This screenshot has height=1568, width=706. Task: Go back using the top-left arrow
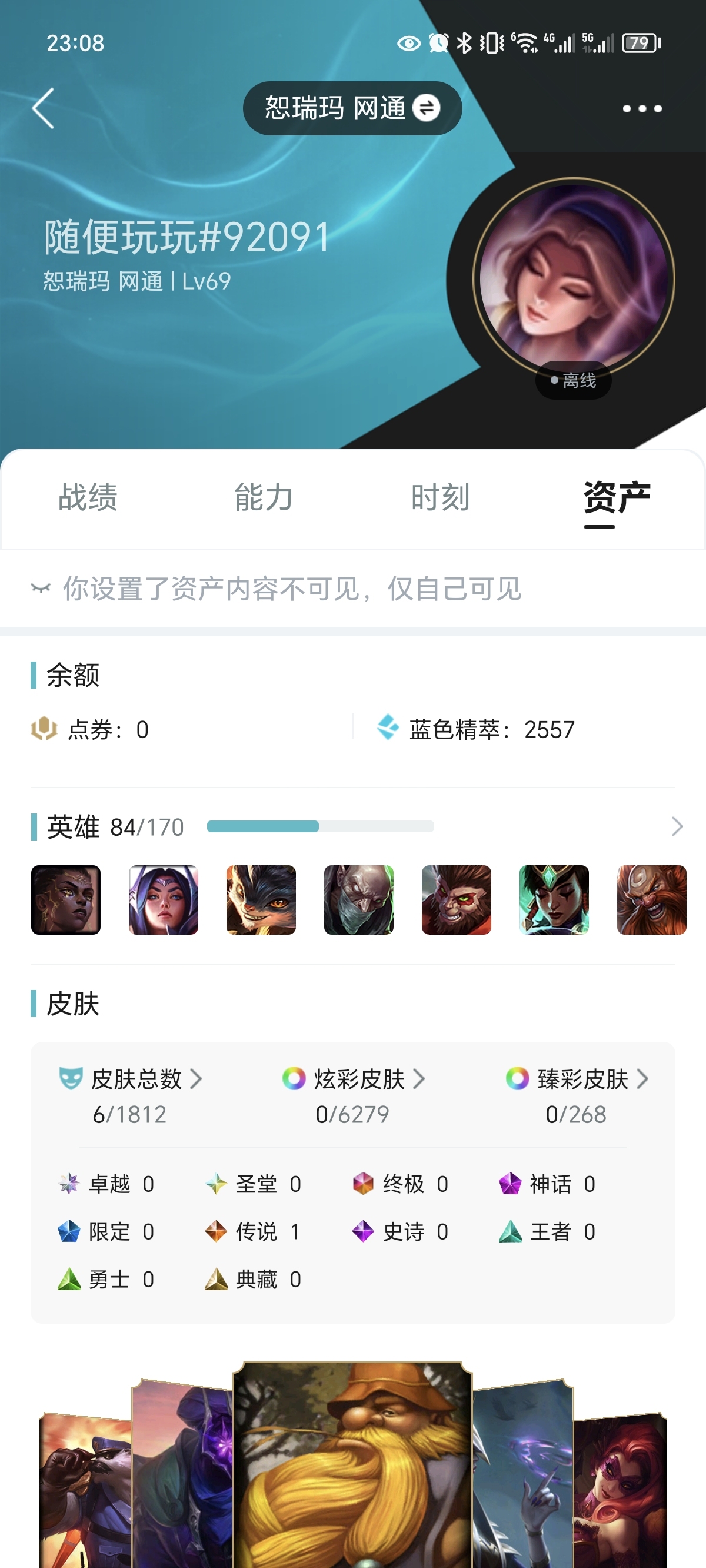43,108
